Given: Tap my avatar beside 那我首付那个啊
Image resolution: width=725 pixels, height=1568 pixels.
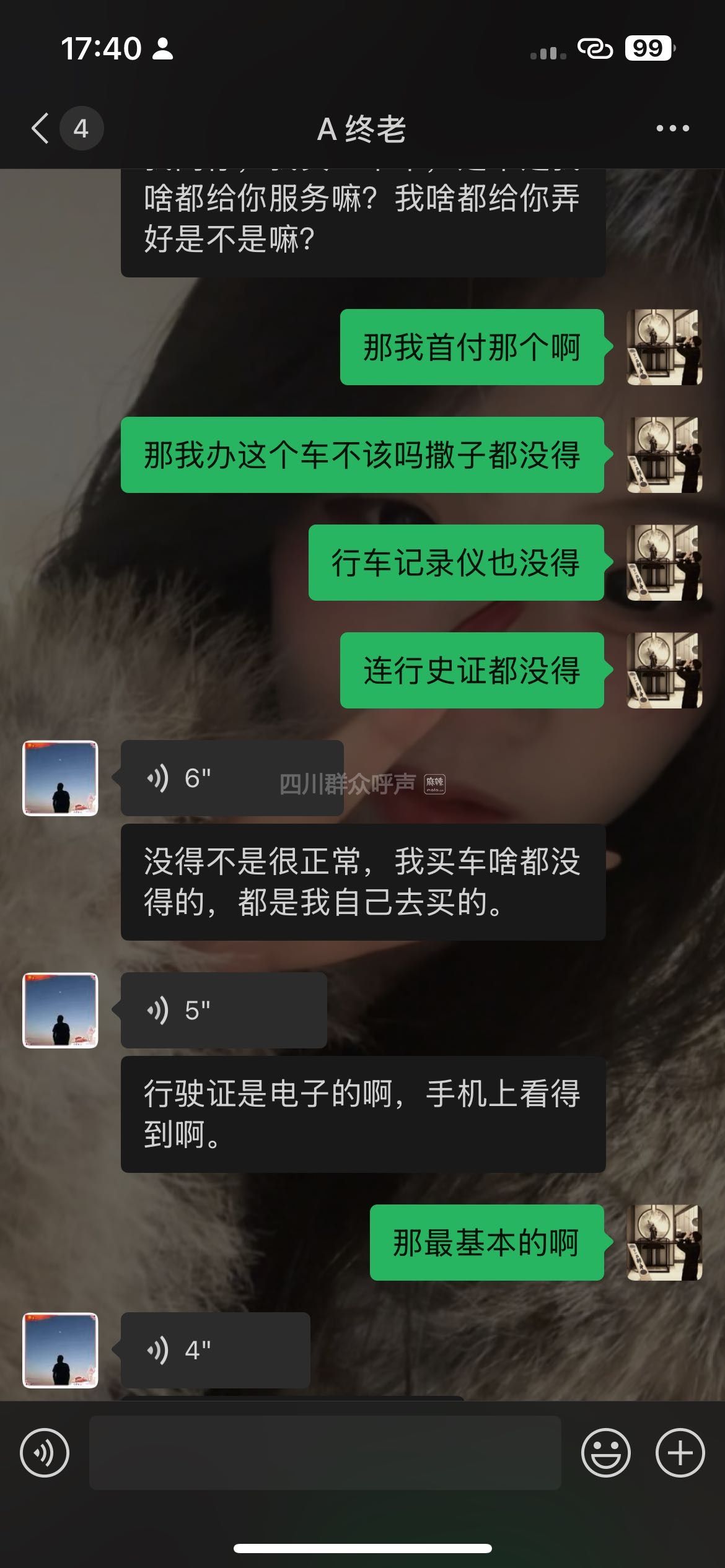Looking at the screenshot, I should click(x=664, y=347).
